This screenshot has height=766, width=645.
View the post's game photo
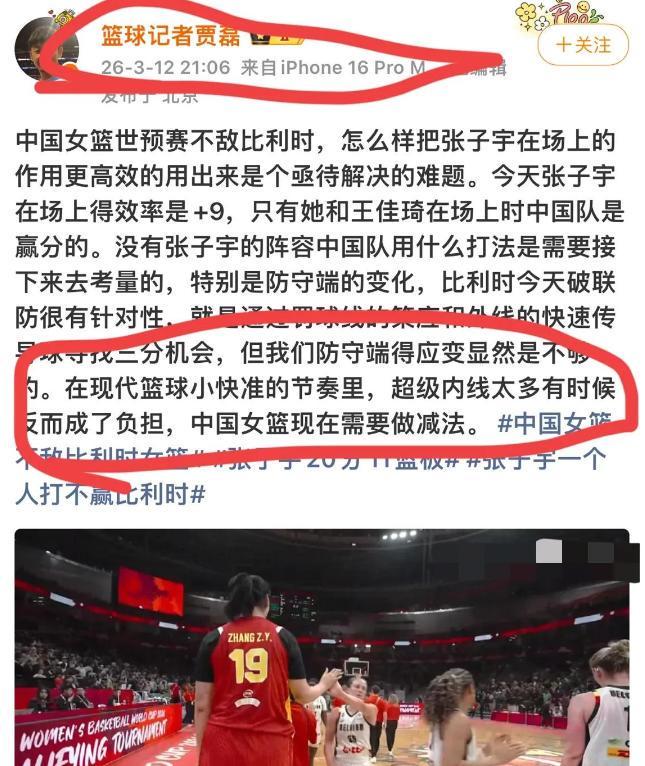pos(322,650)
